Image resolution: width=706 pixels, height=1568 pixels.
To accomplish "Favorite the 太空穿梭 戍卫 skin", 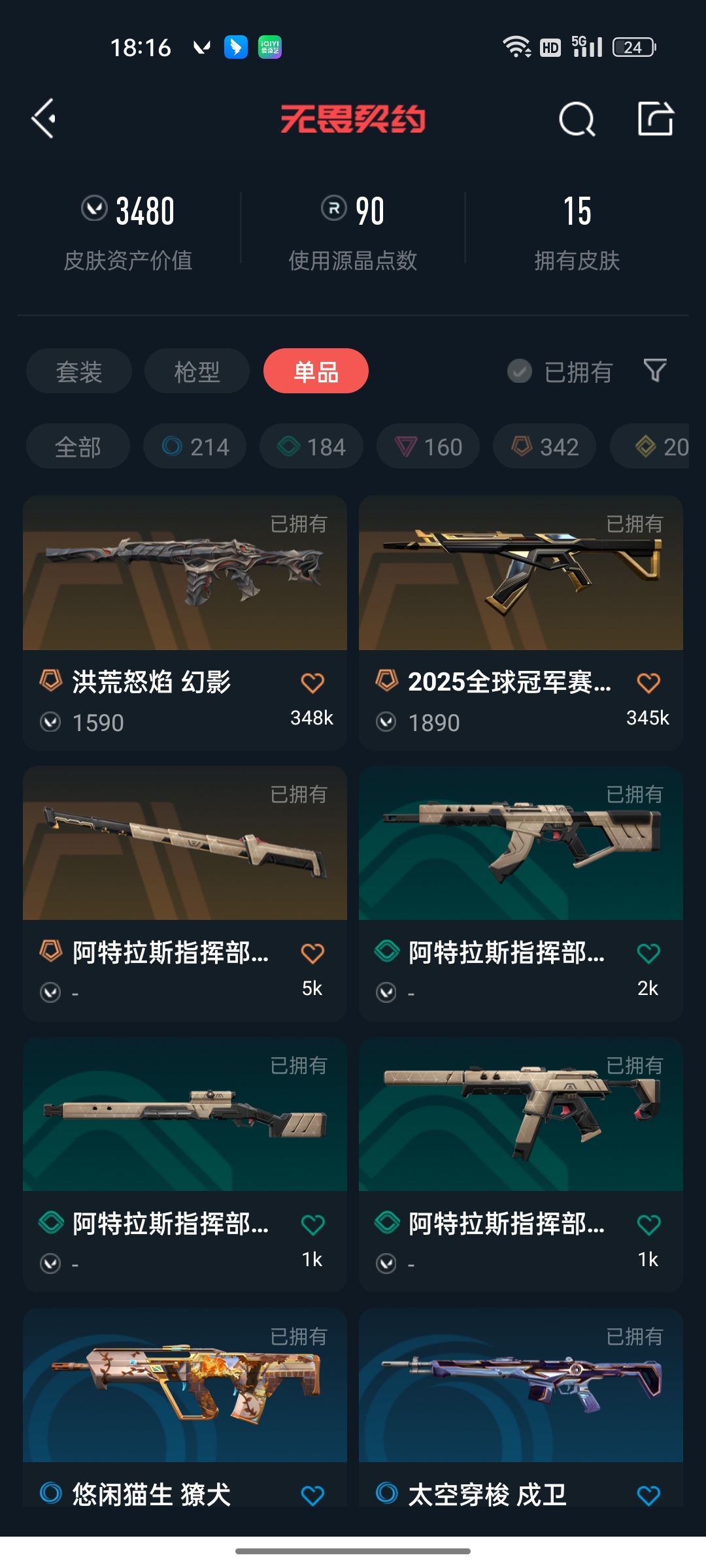I will 648,1495.
